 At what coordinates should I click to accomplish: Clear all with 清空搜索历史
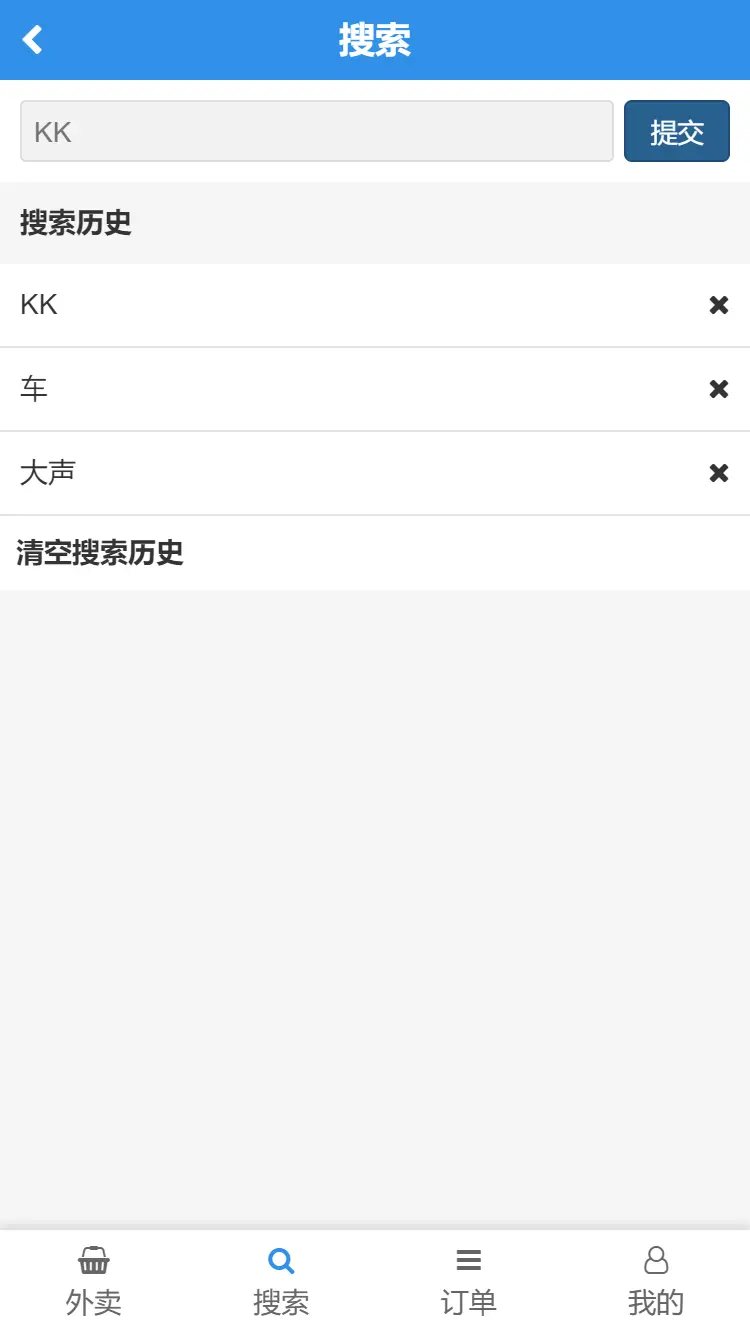100,553
